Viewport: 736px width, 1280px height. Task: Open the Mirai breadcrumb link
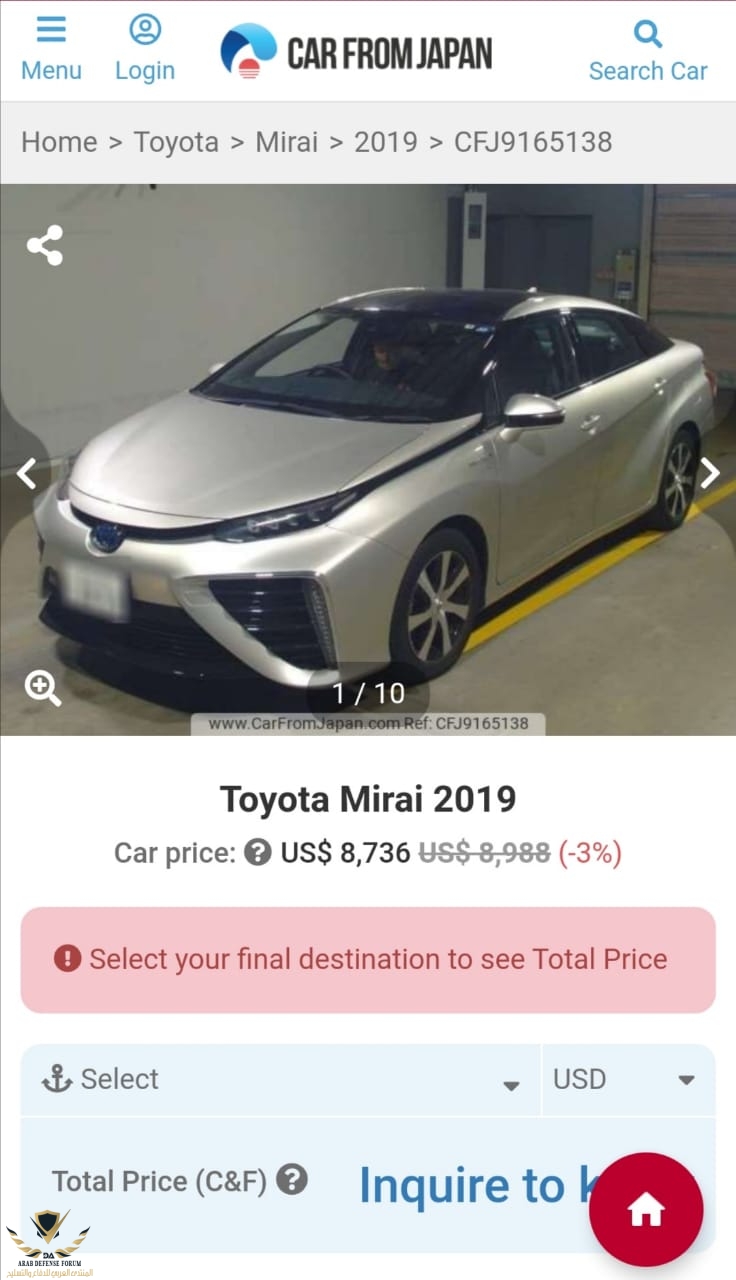tap(286, 142)
